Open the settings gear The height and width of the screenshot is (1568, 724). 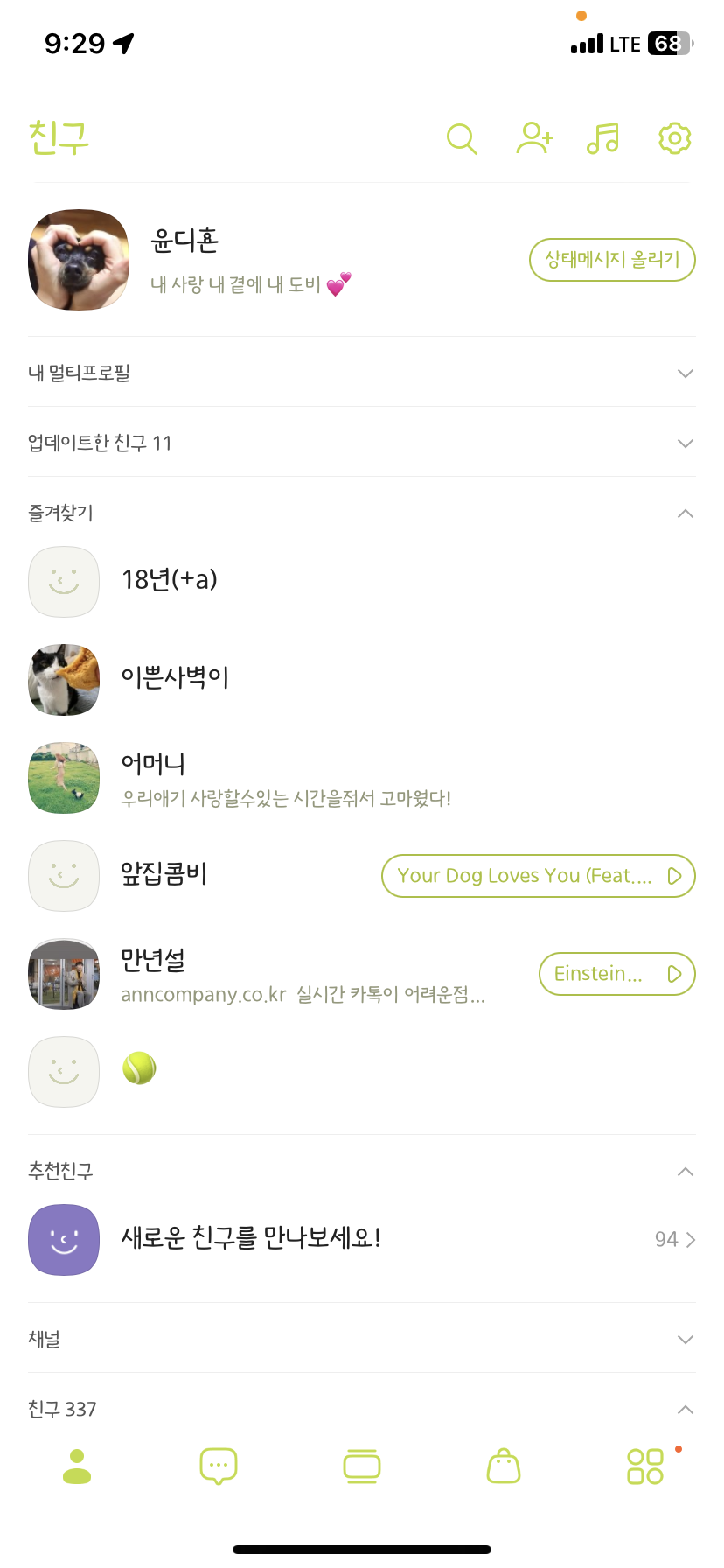pyautogui.click(x=674, y=138)
